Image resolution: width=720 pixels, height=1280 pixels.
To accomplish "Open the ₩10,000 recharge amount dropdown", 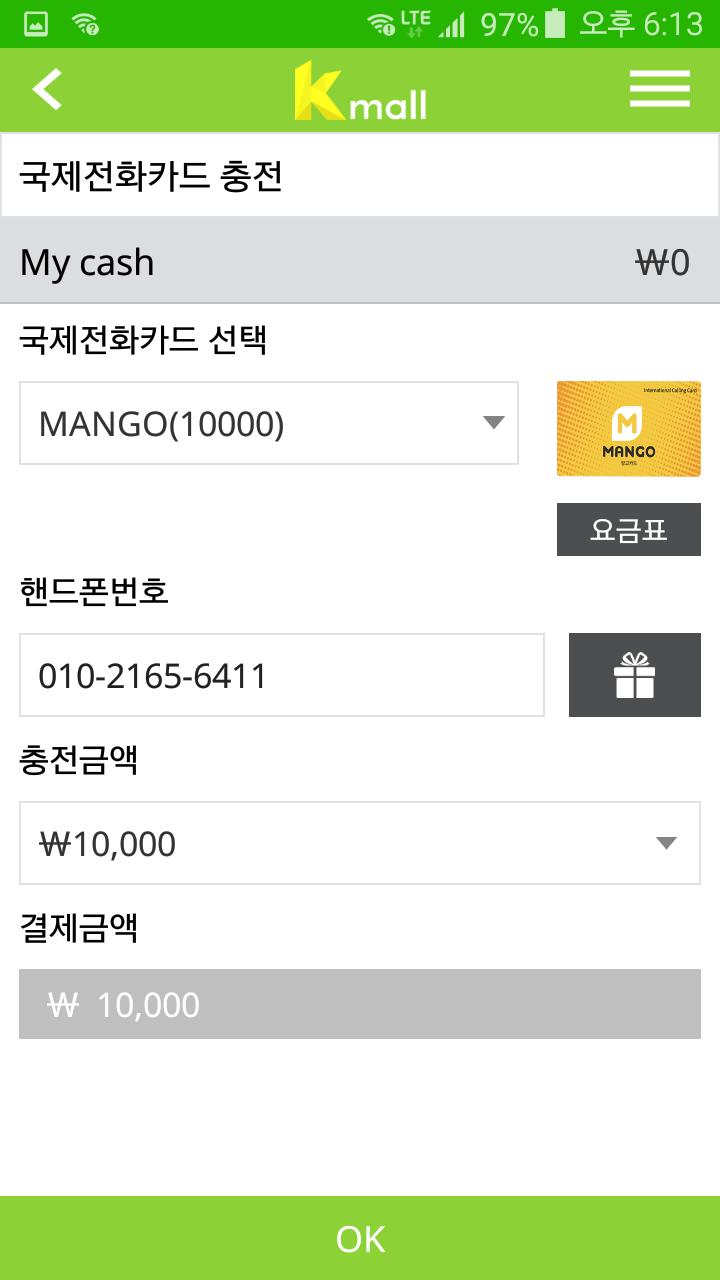I will pyautogui.click(x=359, y=843).
